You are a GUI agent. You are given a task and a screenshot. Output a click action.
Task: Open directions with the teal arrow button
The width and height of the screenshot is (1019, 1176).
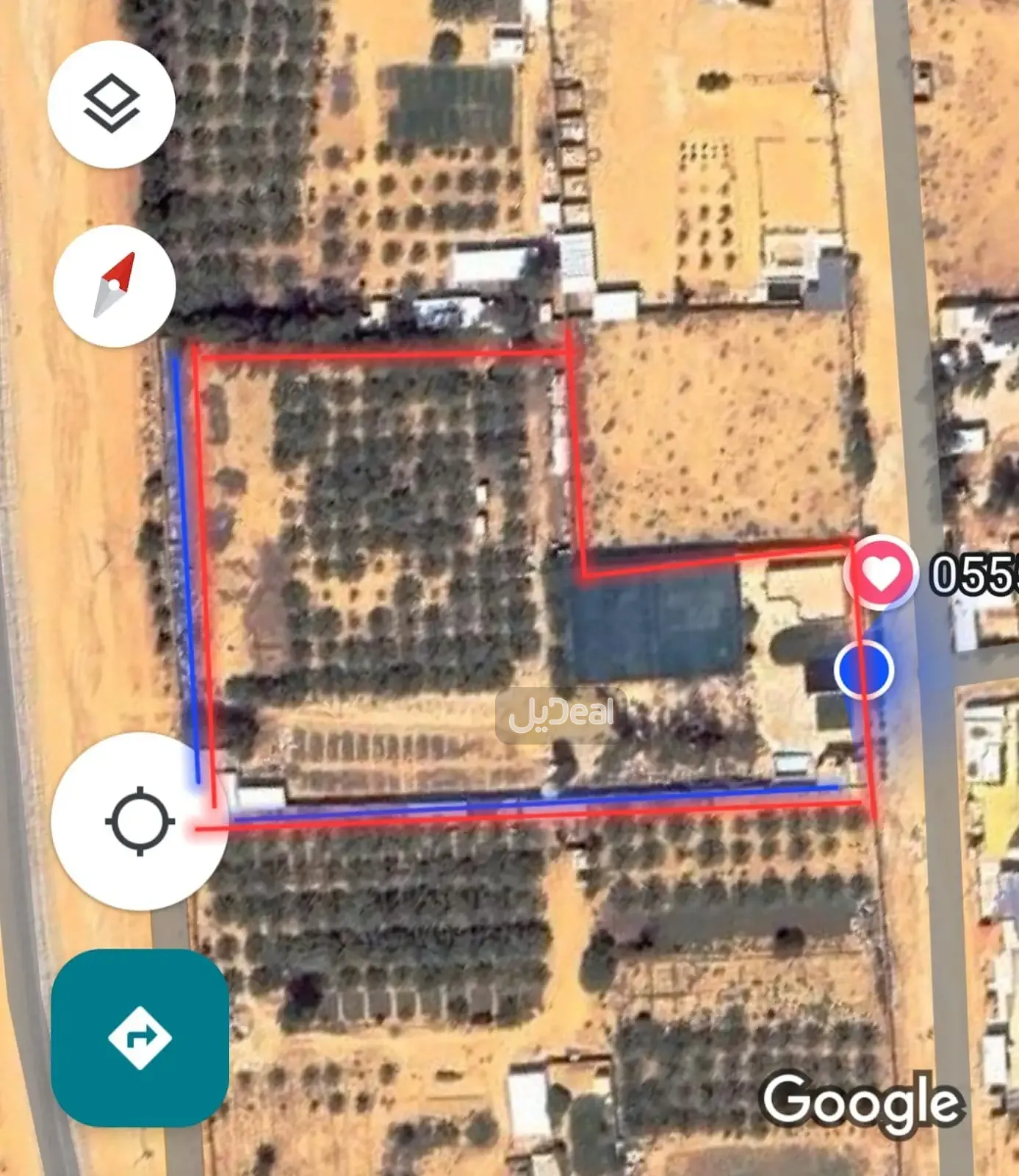[140, 1037]
